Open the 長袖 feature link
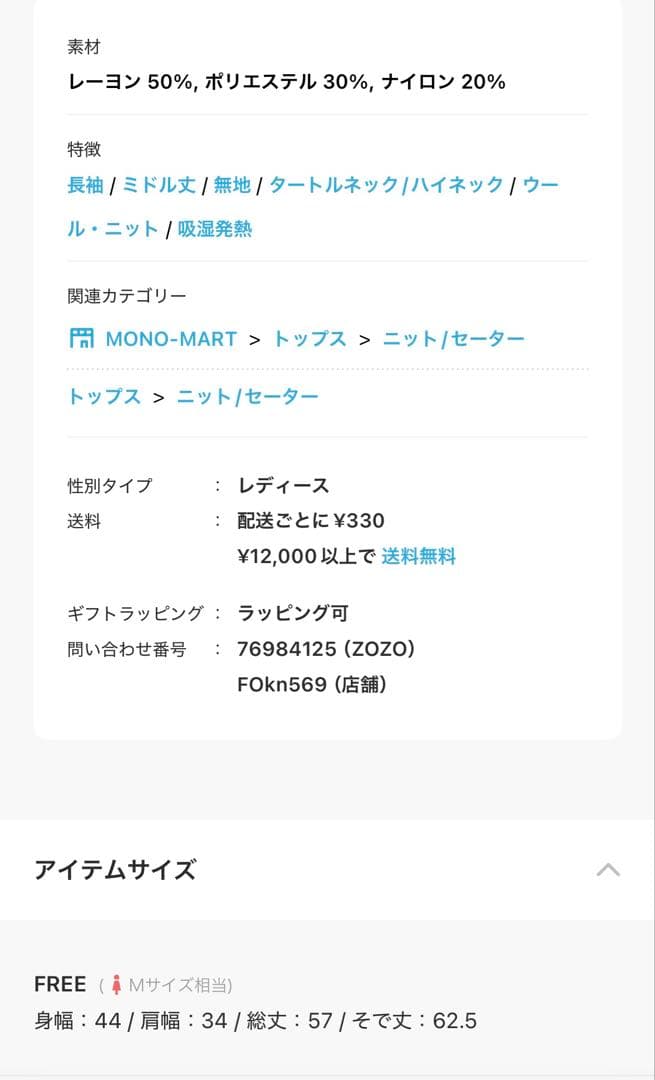Screen dimensions: 655x1080 point(85,185)
